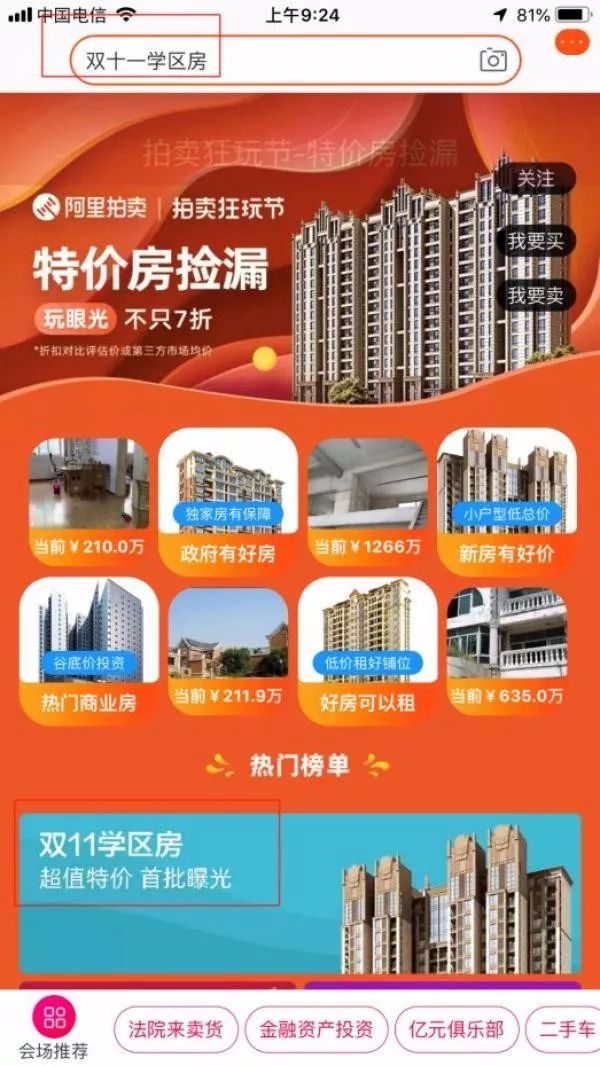This screenshot has height=1066, width=600.
Task: Tap the 关注 follow button
Action: 536,178
